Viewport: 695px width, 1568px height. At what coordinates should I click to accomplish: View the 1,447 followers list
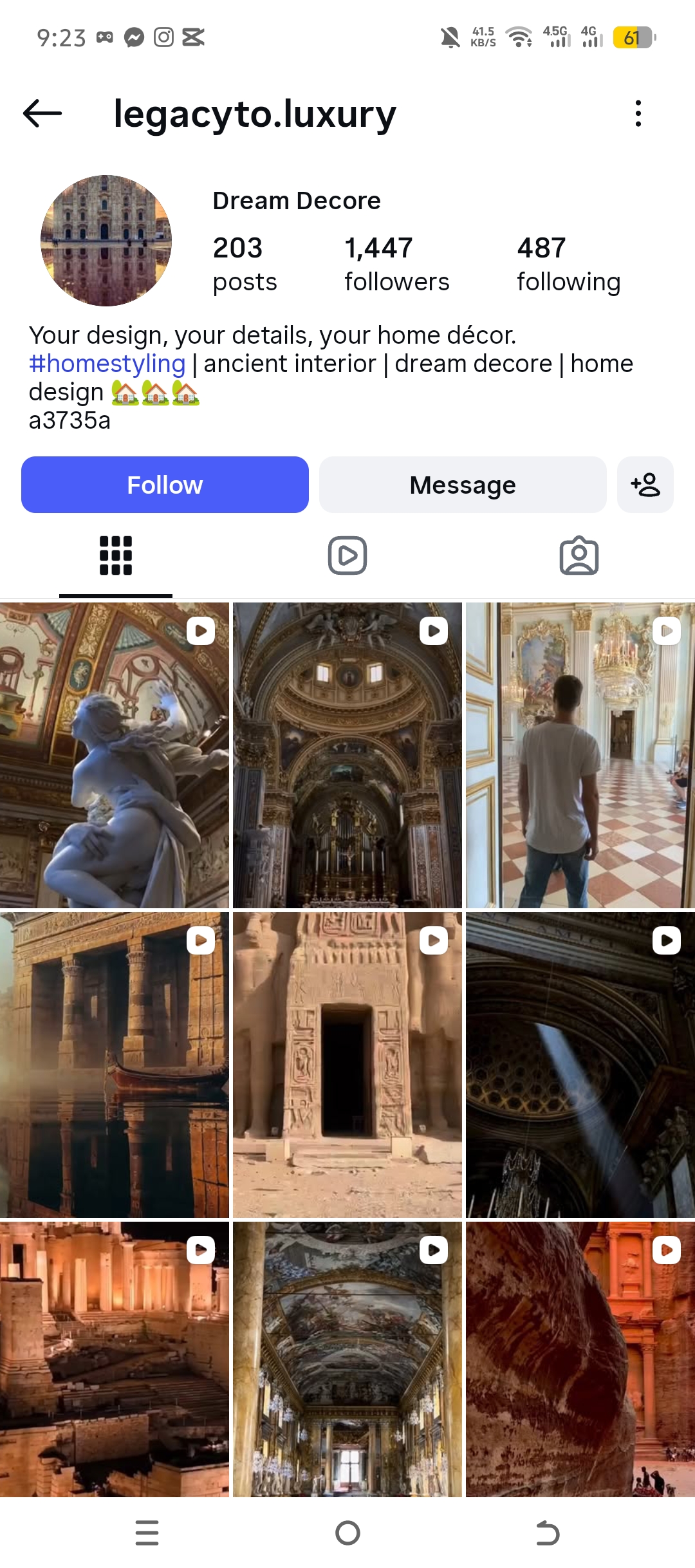tap(396, 264)
